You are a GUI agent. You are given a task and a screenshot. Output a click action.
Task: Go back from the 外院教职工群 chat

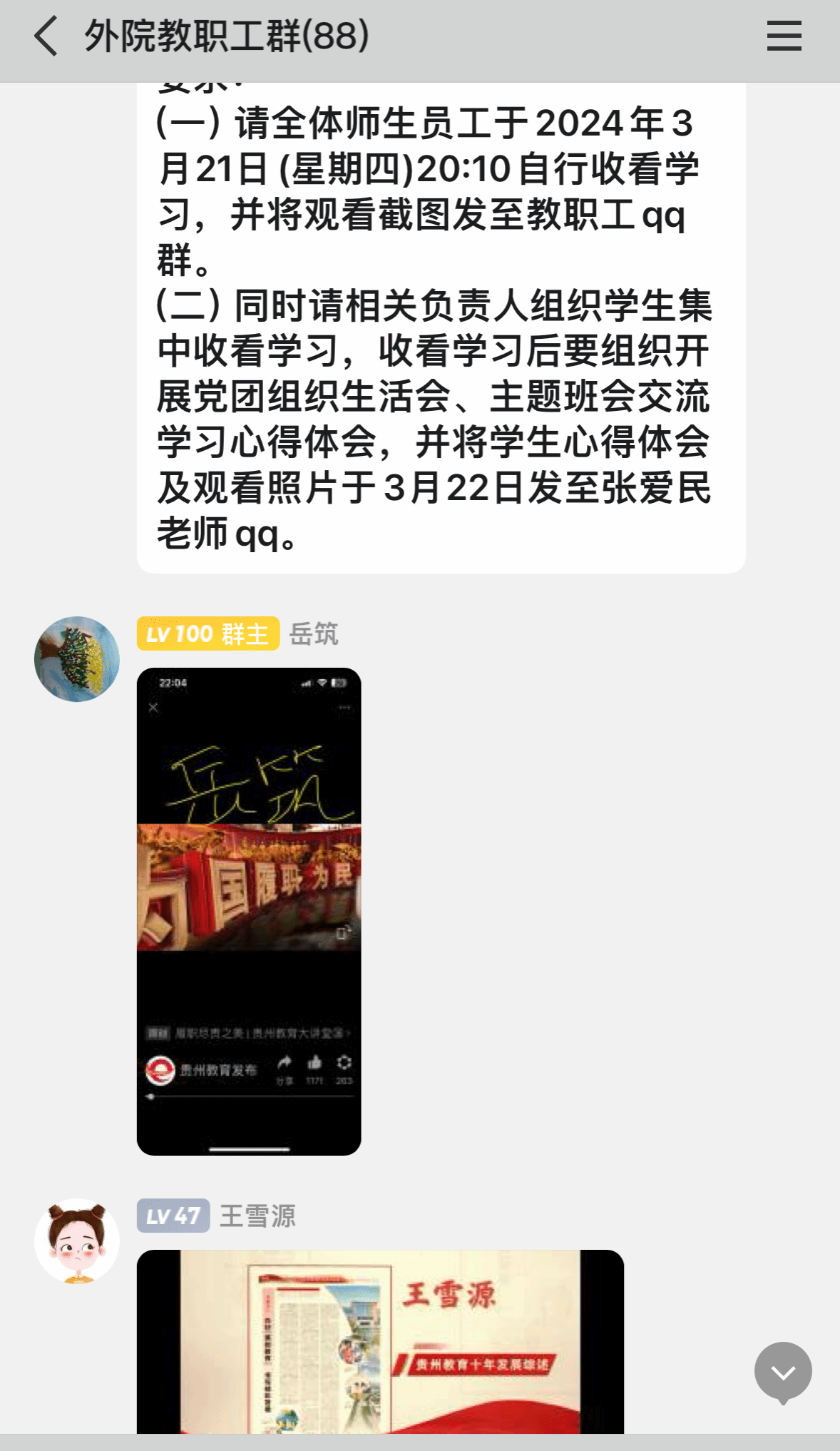[x=46, y=36]
